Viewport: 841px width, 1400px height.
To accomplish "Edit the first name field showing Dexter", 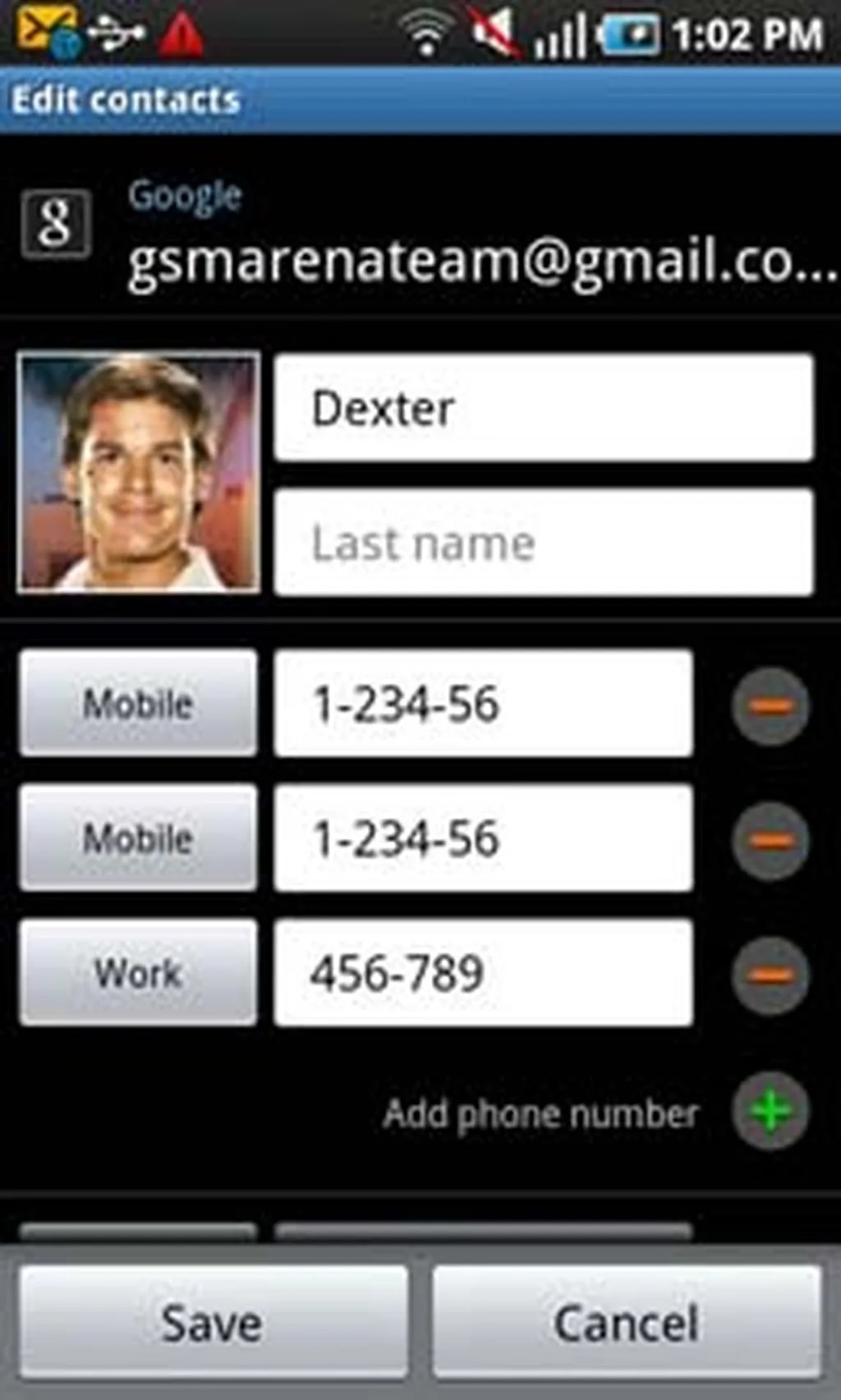I will coord(543,408).
